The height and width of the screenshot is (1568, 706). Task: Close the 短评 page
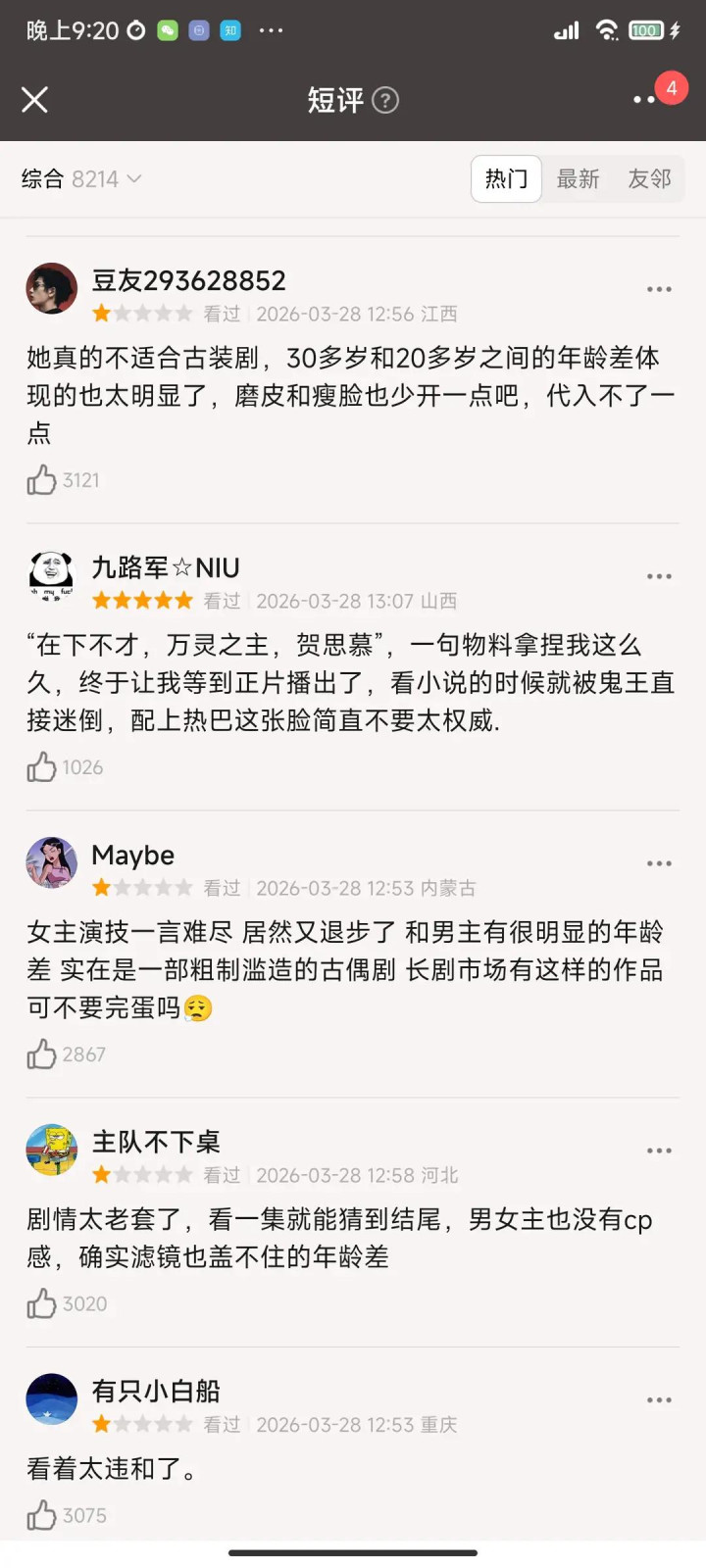(x=35, y=100)
